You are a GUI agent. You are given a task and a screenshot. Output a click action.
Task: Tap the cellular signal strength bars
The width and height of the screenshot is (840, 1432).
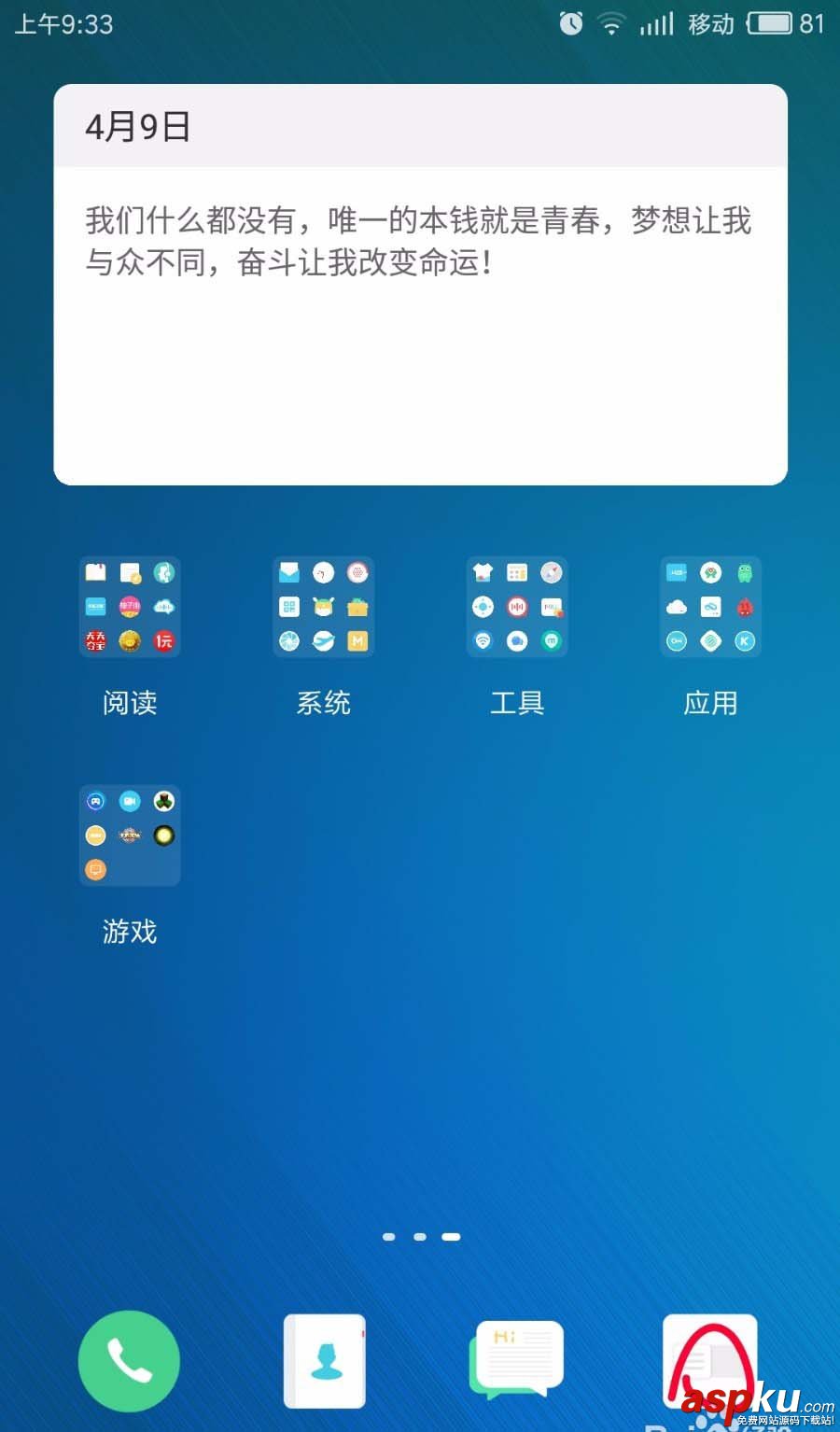(x=658, y=22)
